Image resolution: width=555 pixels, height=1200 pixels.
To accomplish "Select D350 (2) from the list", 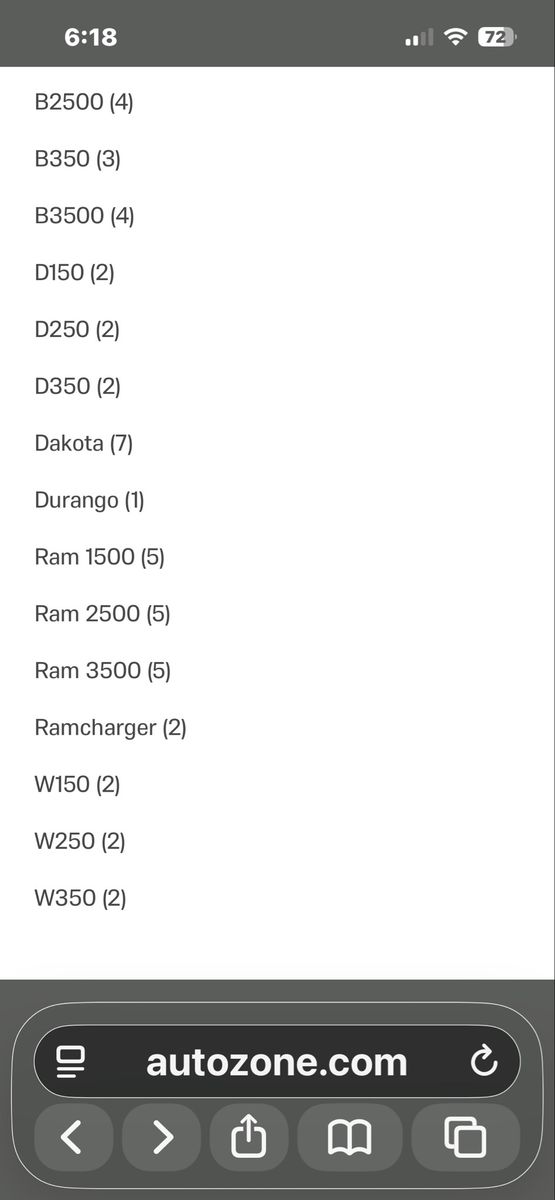I will coord(77,387).
